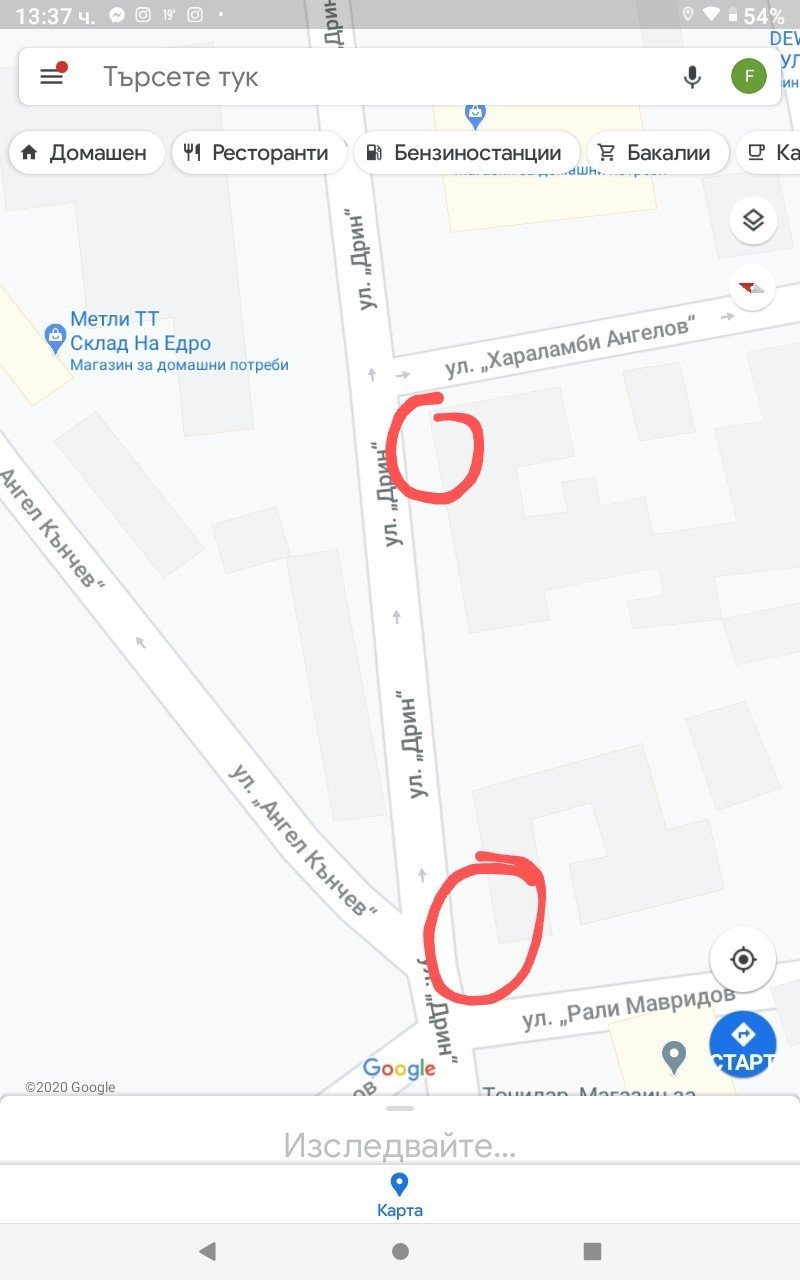Viewport: 800px width, 1280px height.
Task: Center map on my location
Action: (743, 960)
